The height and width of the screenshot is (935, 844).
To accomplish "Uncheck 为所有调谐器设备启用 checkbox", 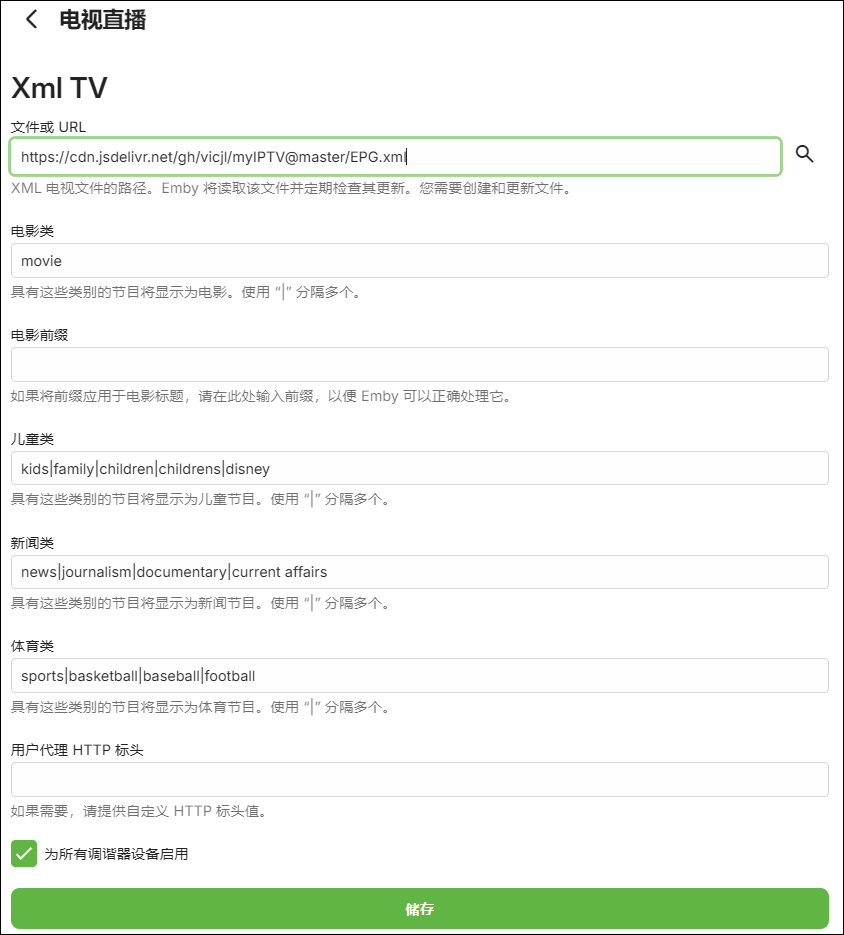I will tap(24, 854).
